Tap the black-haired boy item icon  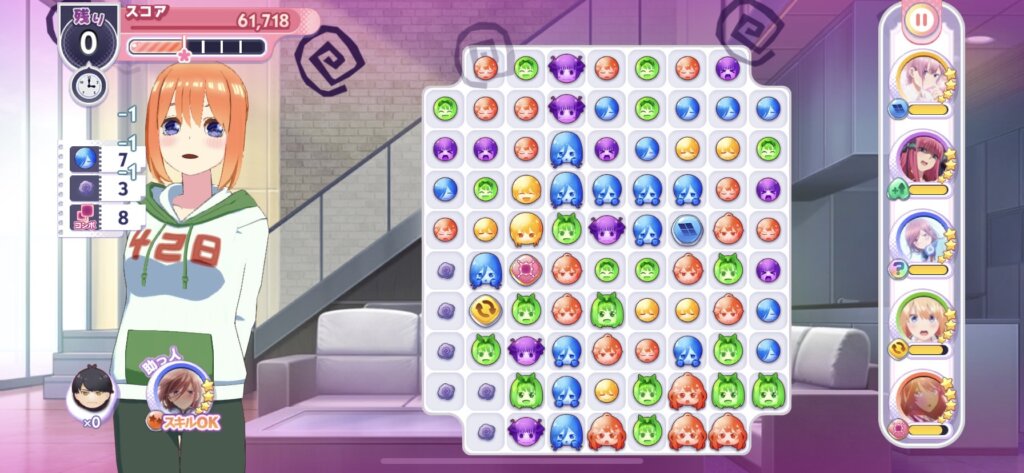91,392
